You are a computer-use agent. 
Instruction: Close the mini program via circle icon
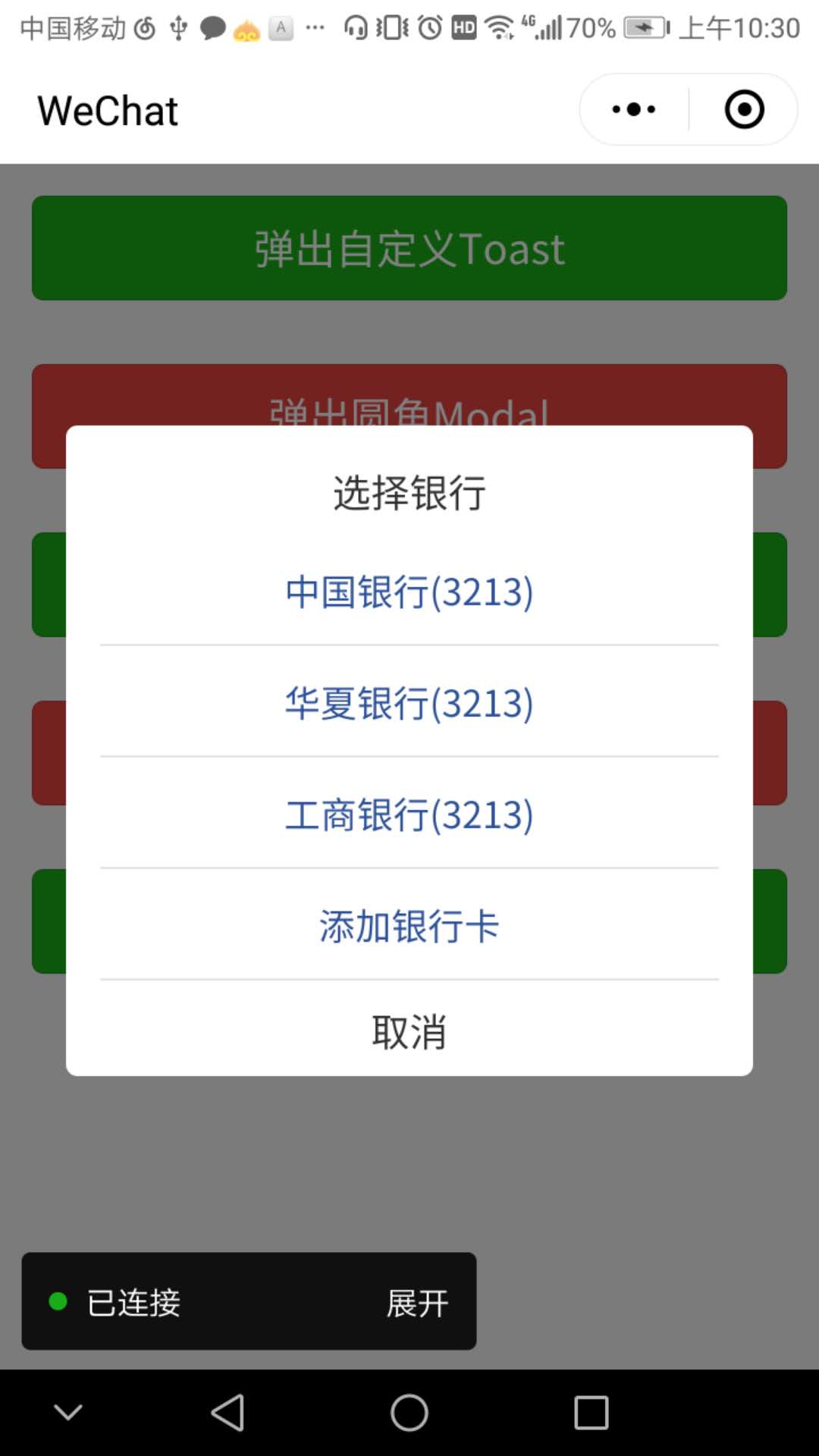tap(744, 109)
